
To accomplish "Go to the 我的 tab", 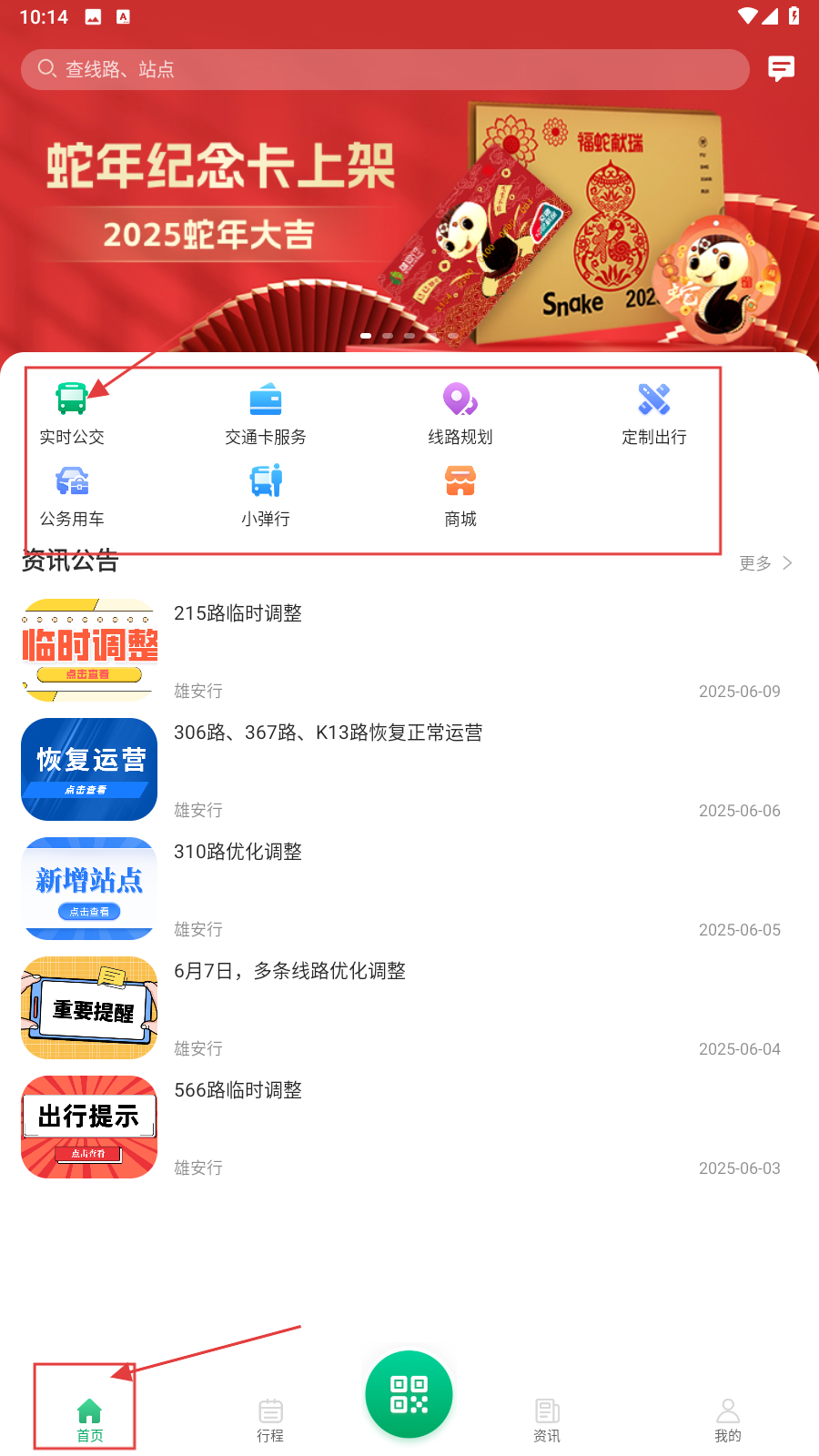I will [728, 1420].
